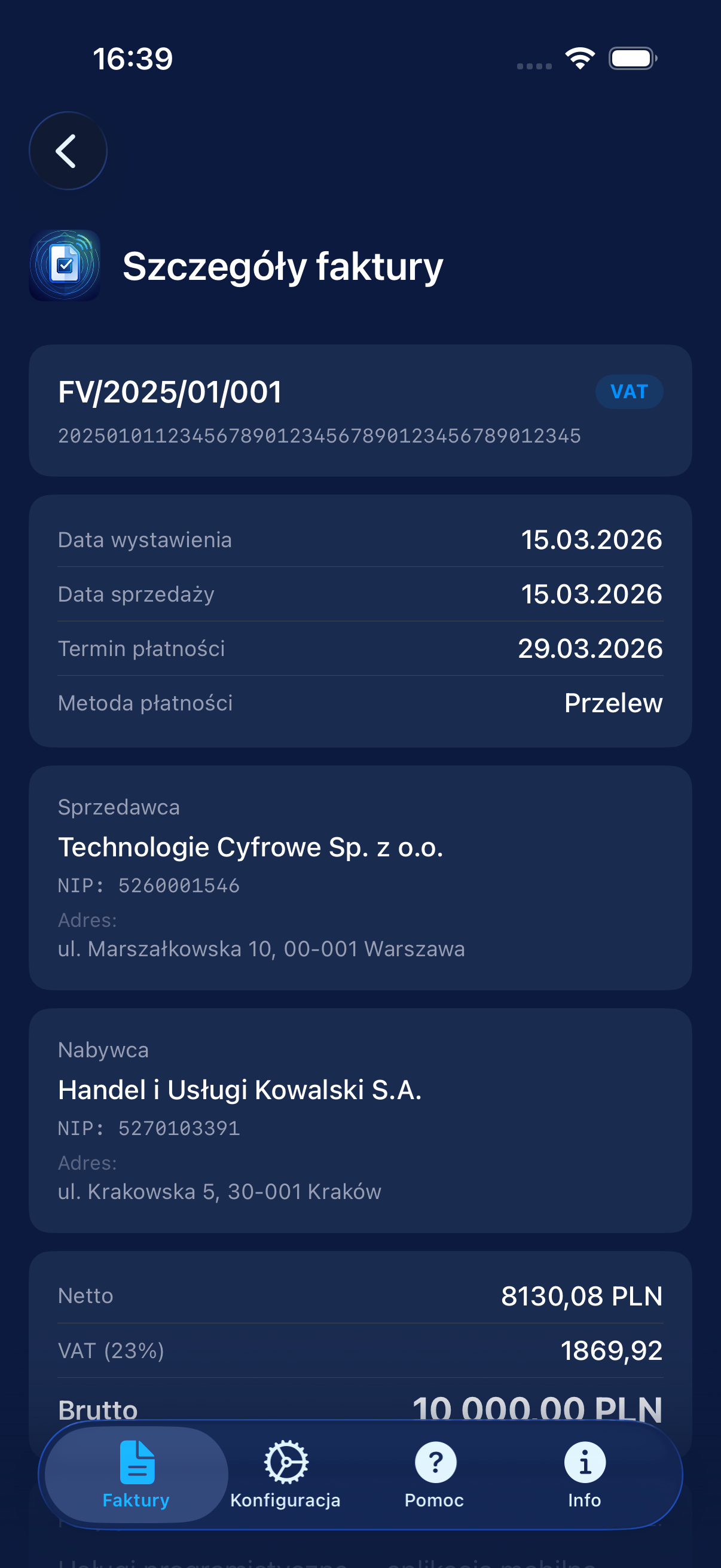The image size is (721, 1568).
Task: Tap the app logo beside Szczegóły faktury
Action: coord(66,265)
